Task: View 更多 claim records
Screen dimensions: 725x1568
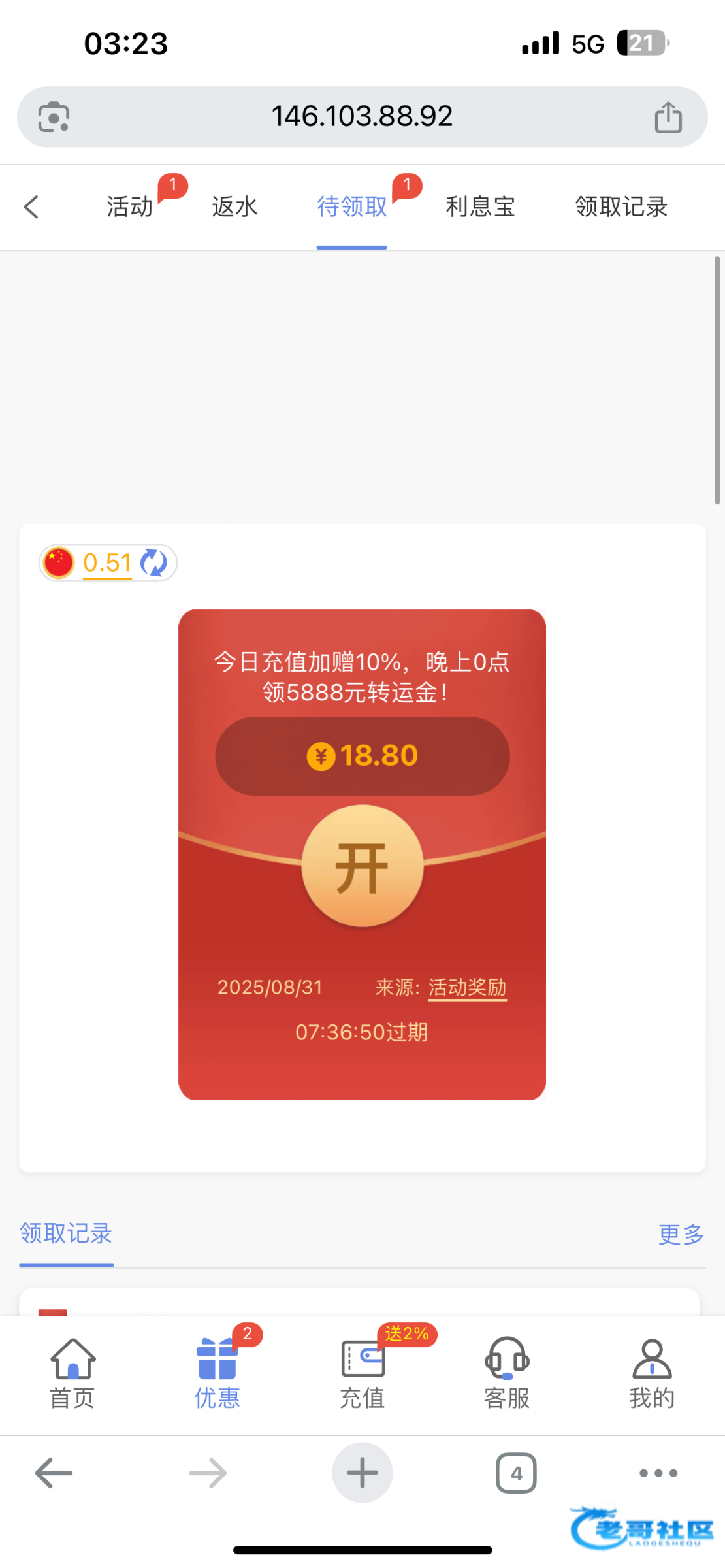Action: (x=681, y=1234)
